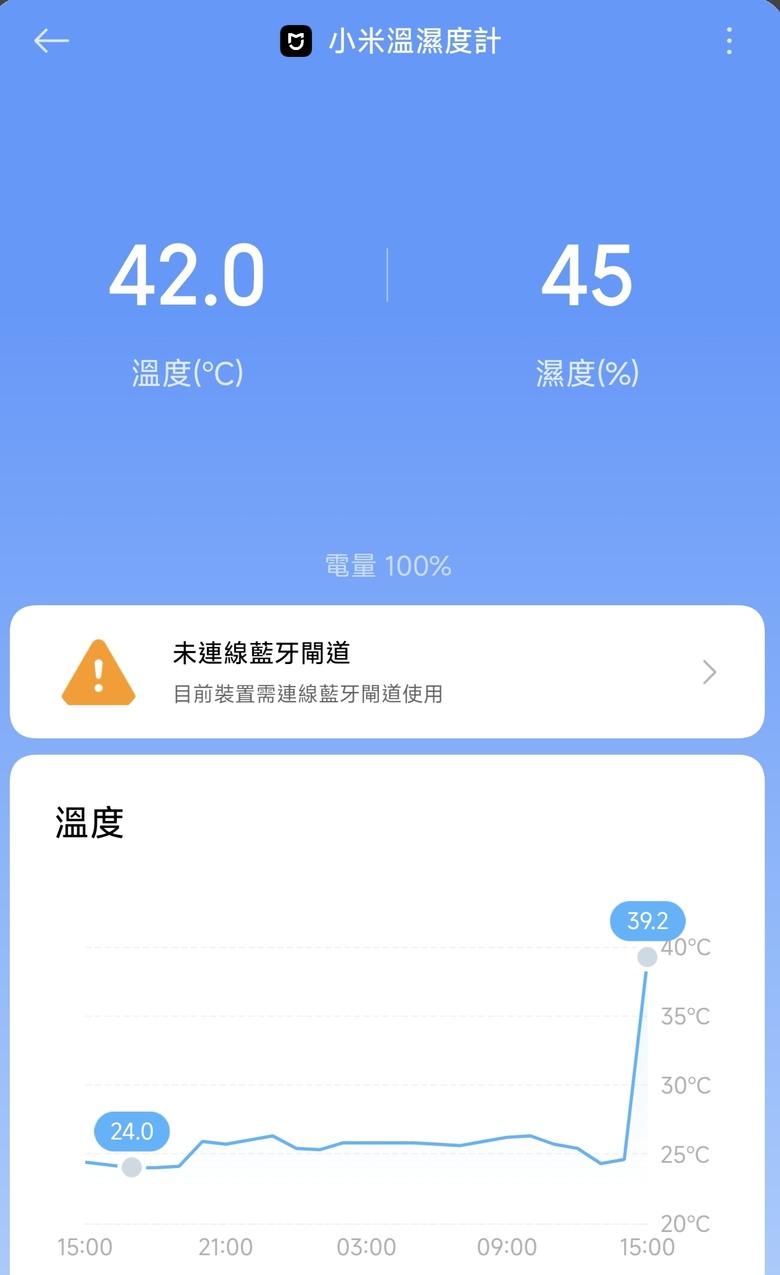Image resolution: width=780 pixels, height=1275 pixels.
Task: Tap the 15:00 axis label on the left
Action: 86,1247
